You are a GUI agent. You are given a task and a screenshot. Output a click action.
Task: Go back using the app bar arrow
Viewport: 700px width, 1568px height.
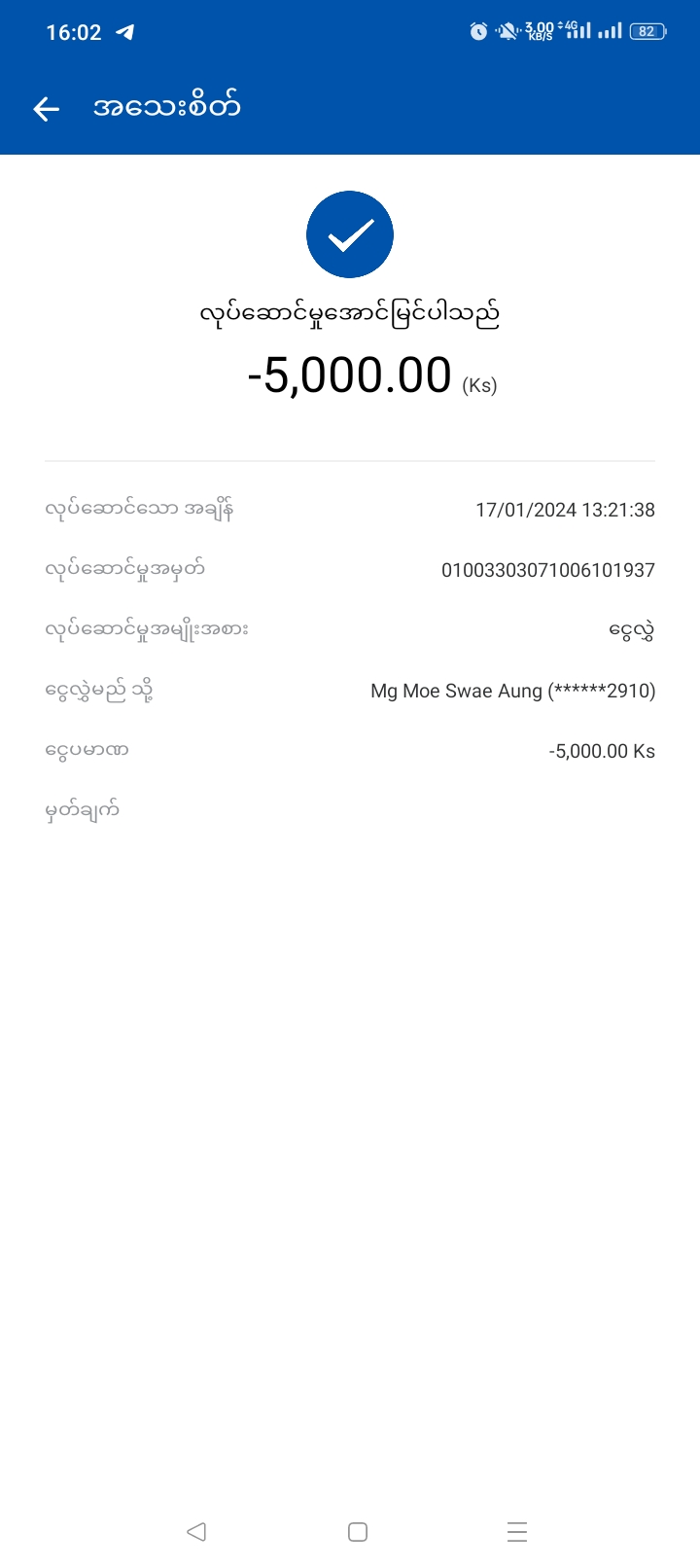tap(46, 109)
